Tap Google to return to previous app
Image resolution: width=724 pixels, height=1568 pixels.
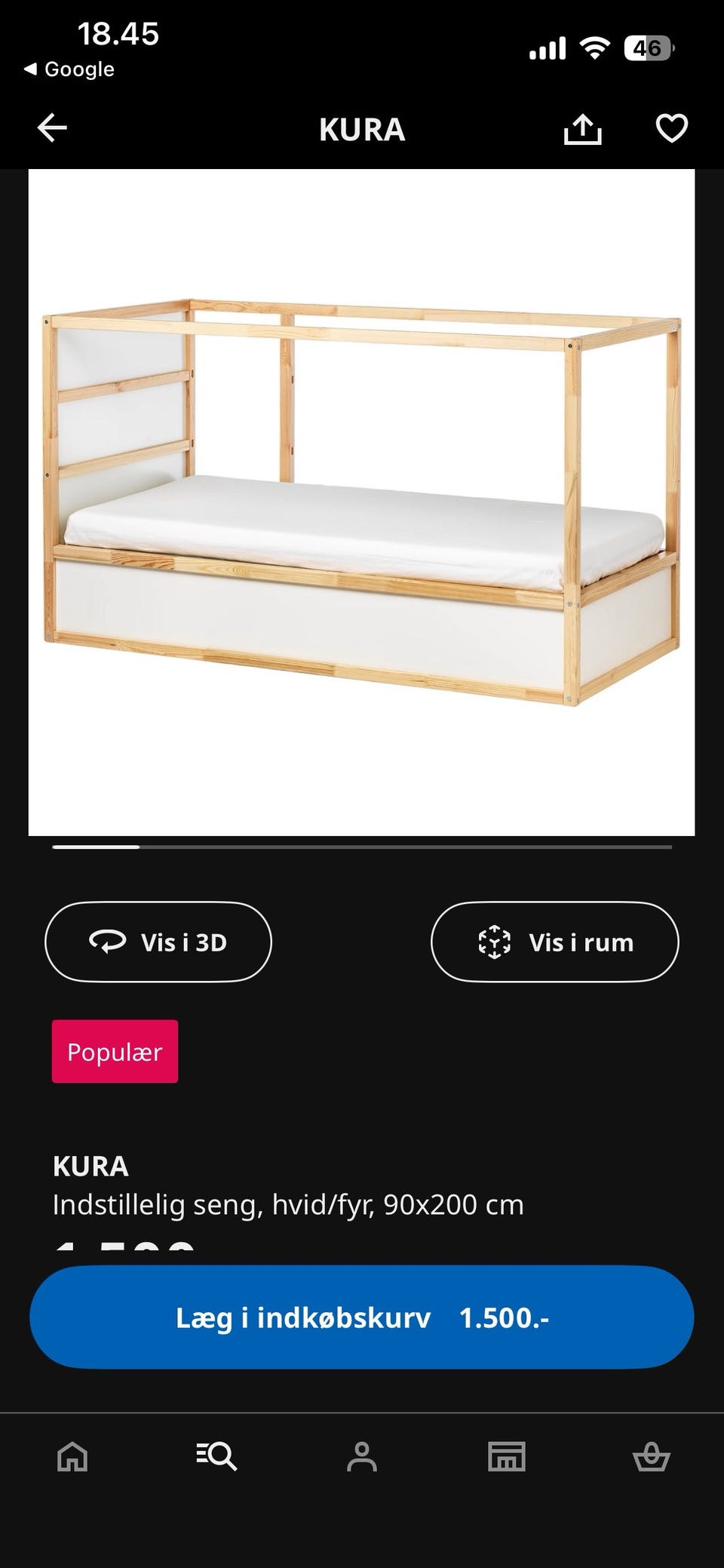[x=69, y=69]
